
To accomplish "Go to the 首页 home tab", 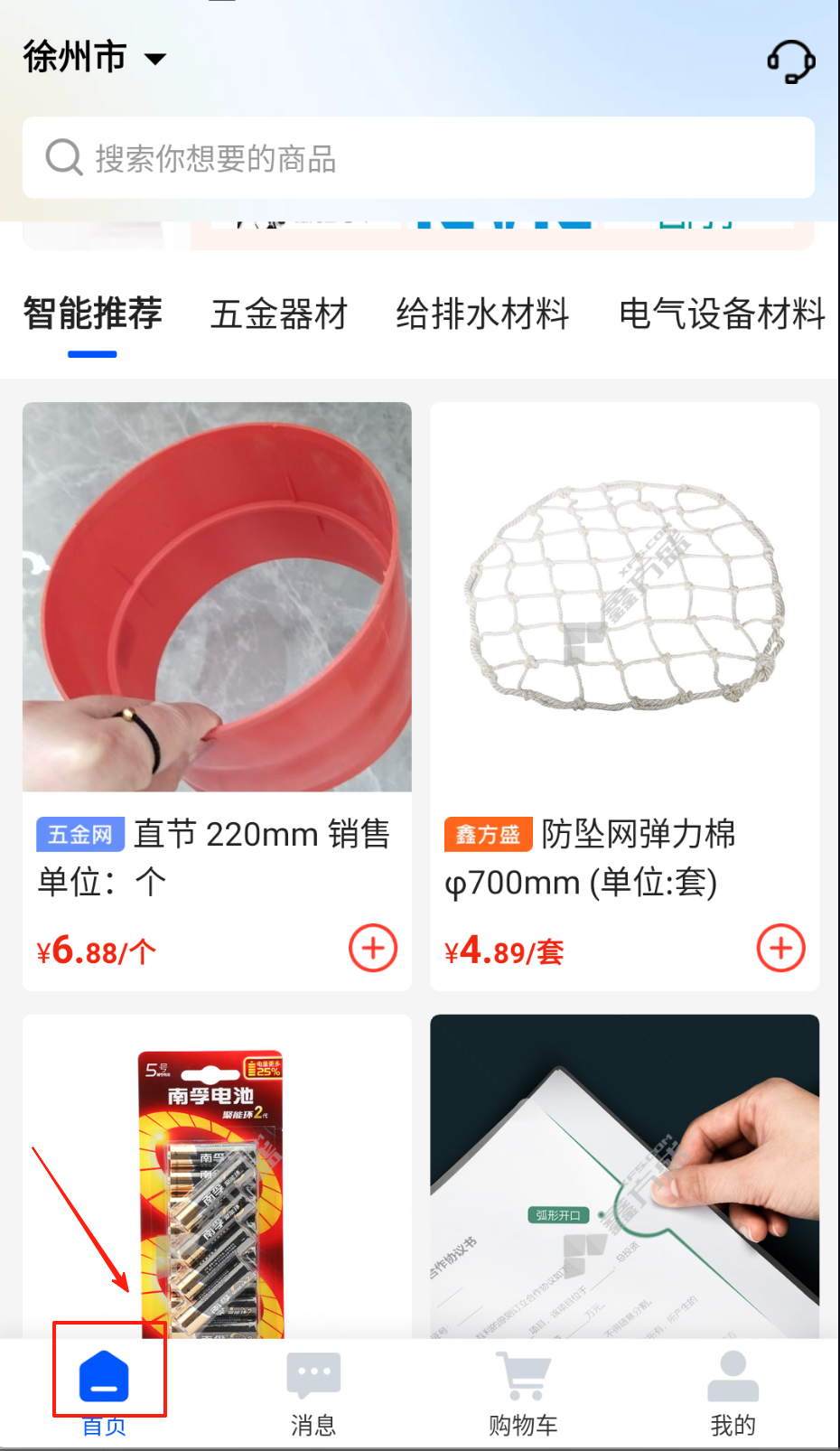I will [105, 1391].
